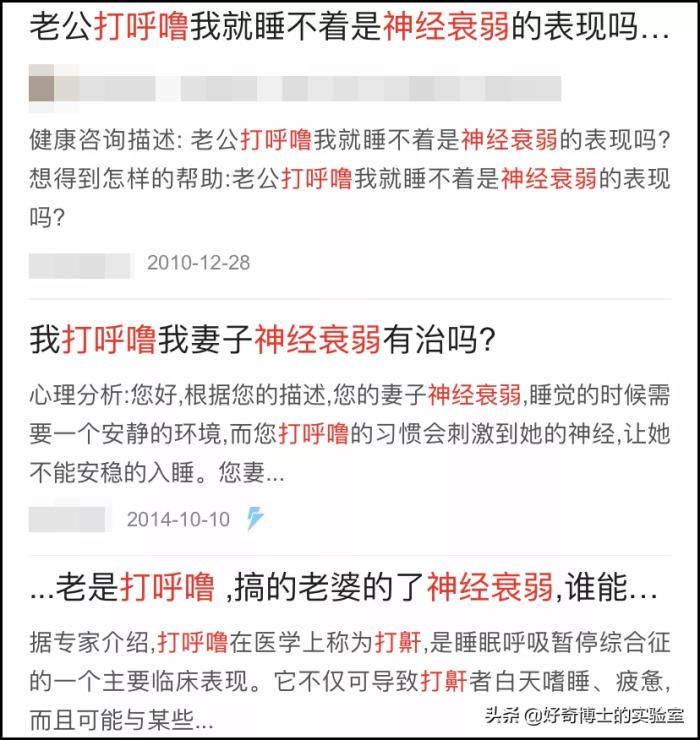This screenshot has height=740, width=700.
Task: Open result 老是打呼噜,搞的老婆的了神经衰弱
Action: [x=340, y=587]
